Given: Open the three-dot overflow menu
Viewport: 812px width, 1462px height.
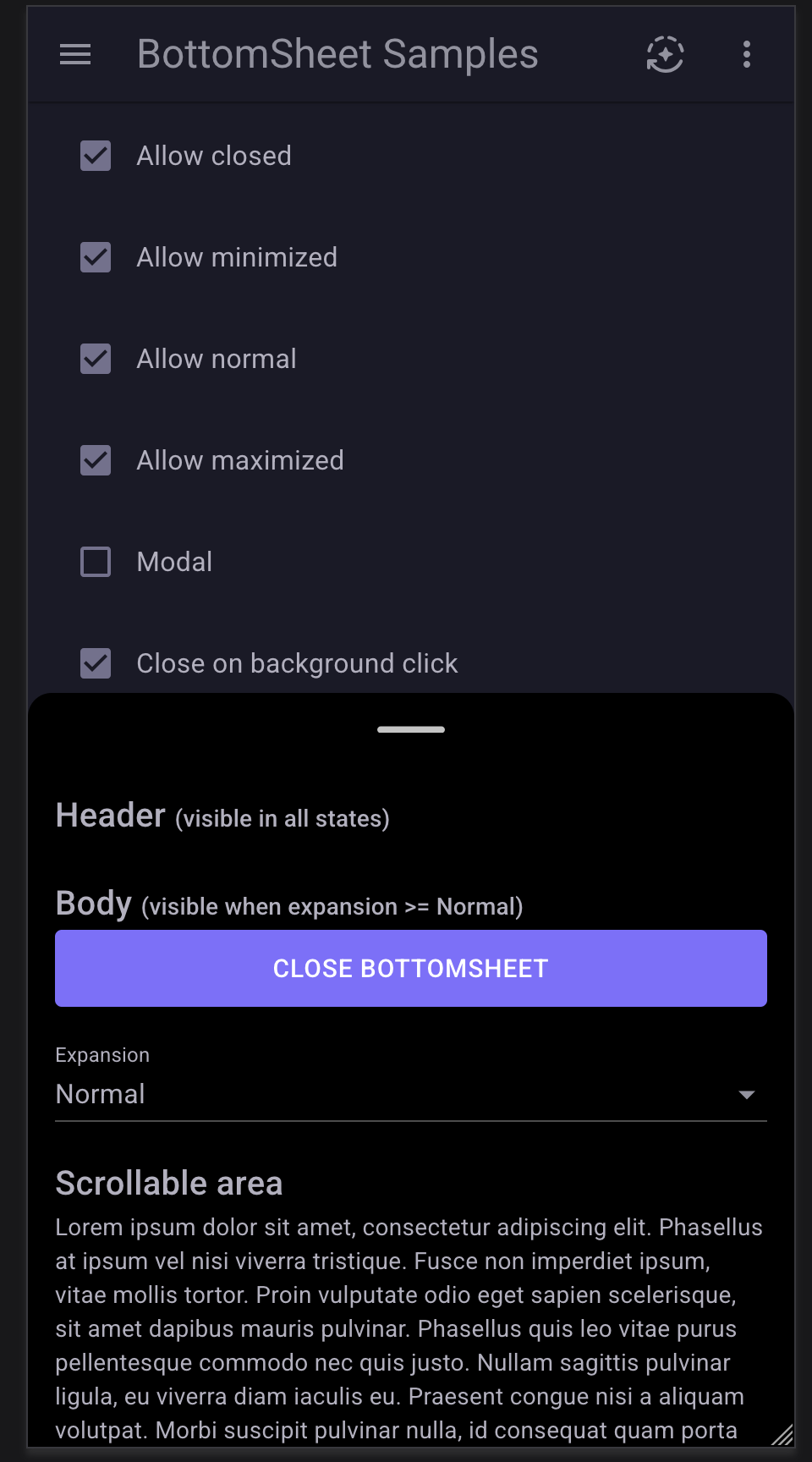Looking at the screenshot, I should 746,55.
